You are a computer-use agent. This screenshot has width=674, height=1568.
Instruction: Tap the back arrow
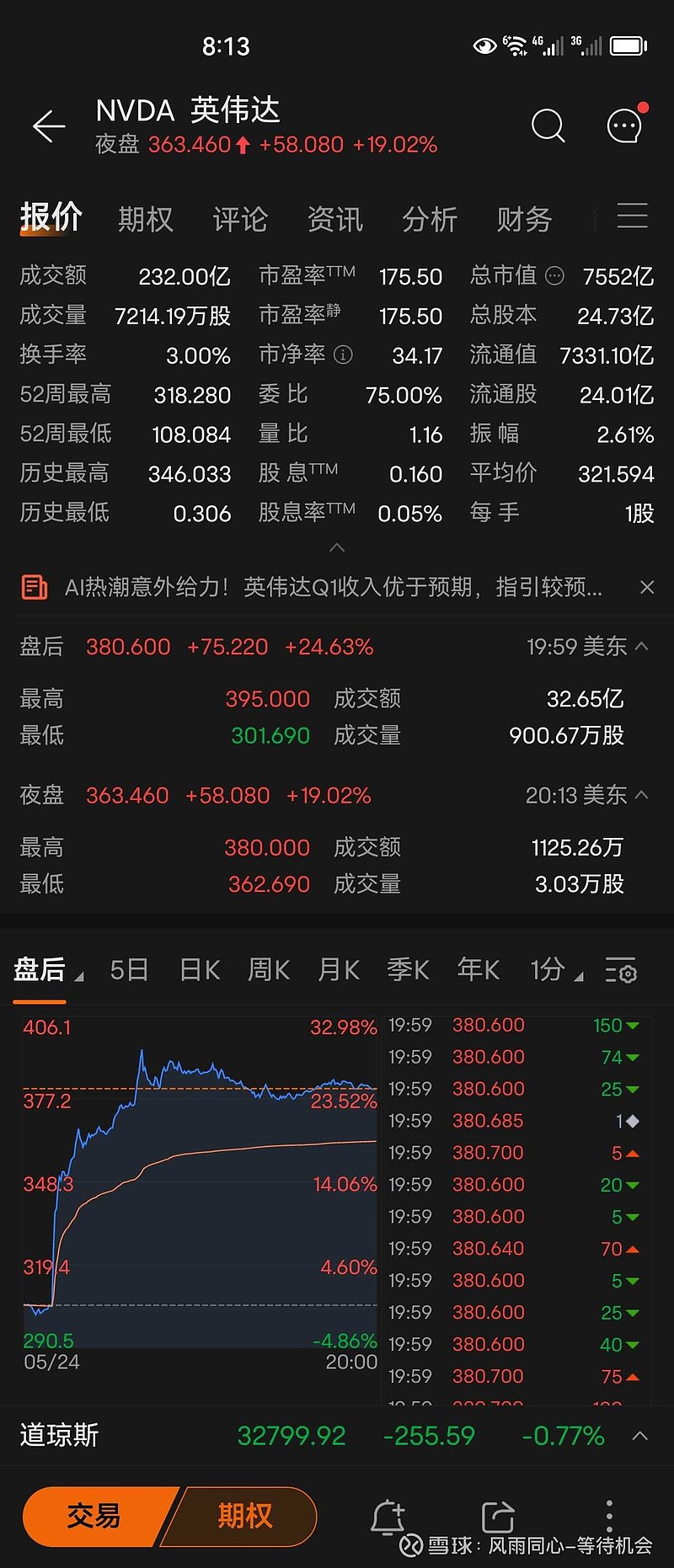(x=48, y=126)
